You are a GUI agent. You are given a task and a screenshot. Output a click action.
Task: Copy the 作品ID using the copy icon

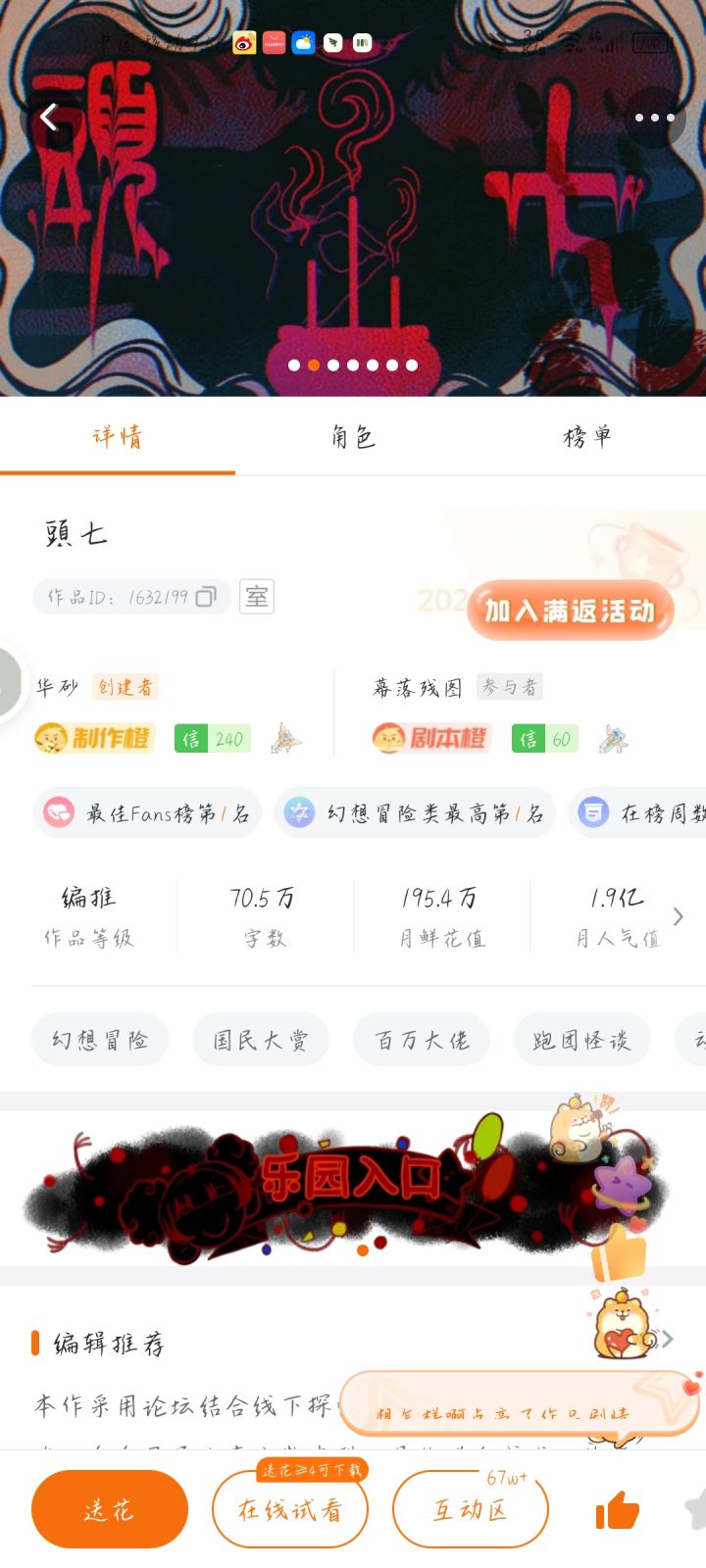coord(205,596)
